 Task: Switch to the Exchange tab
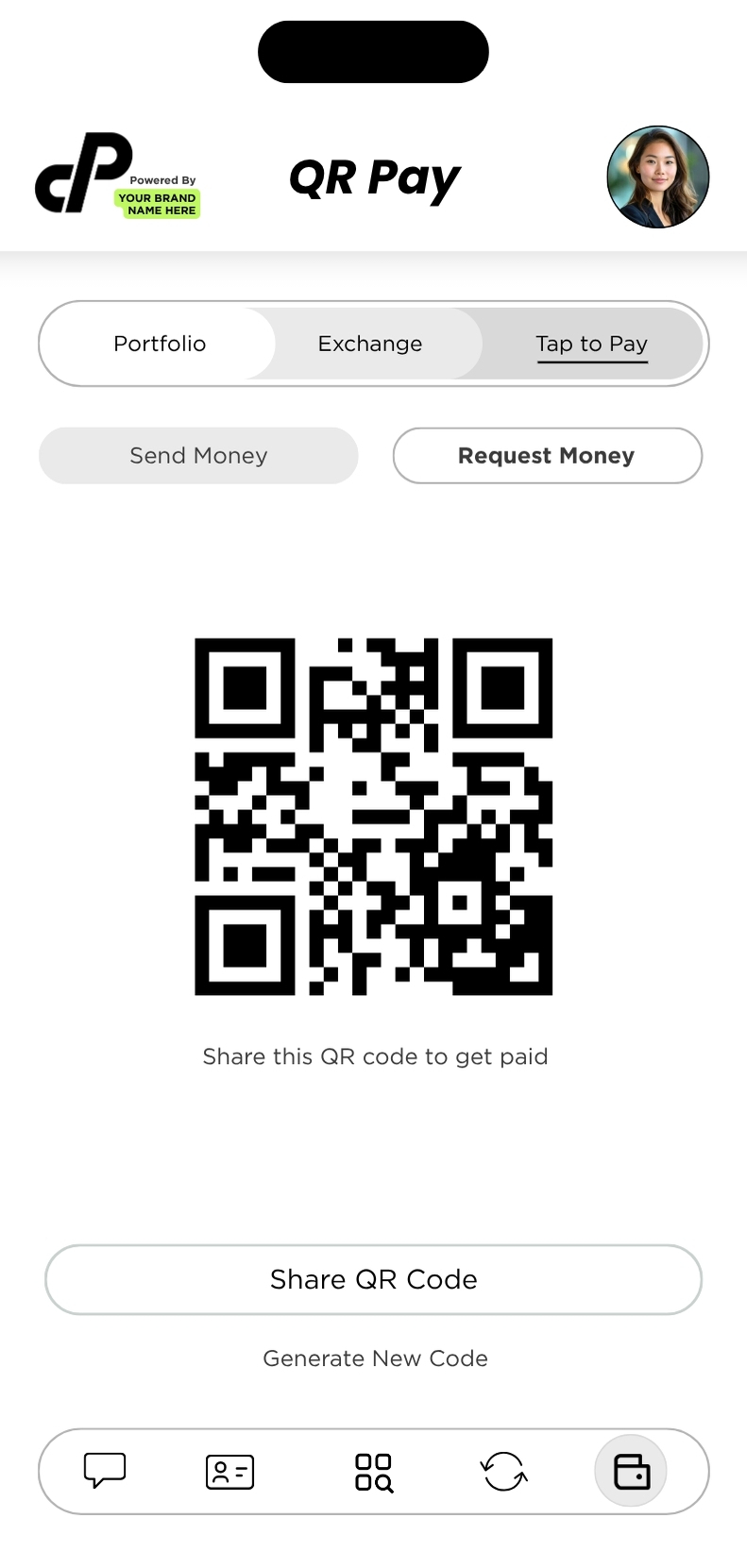tap(370, 344)
